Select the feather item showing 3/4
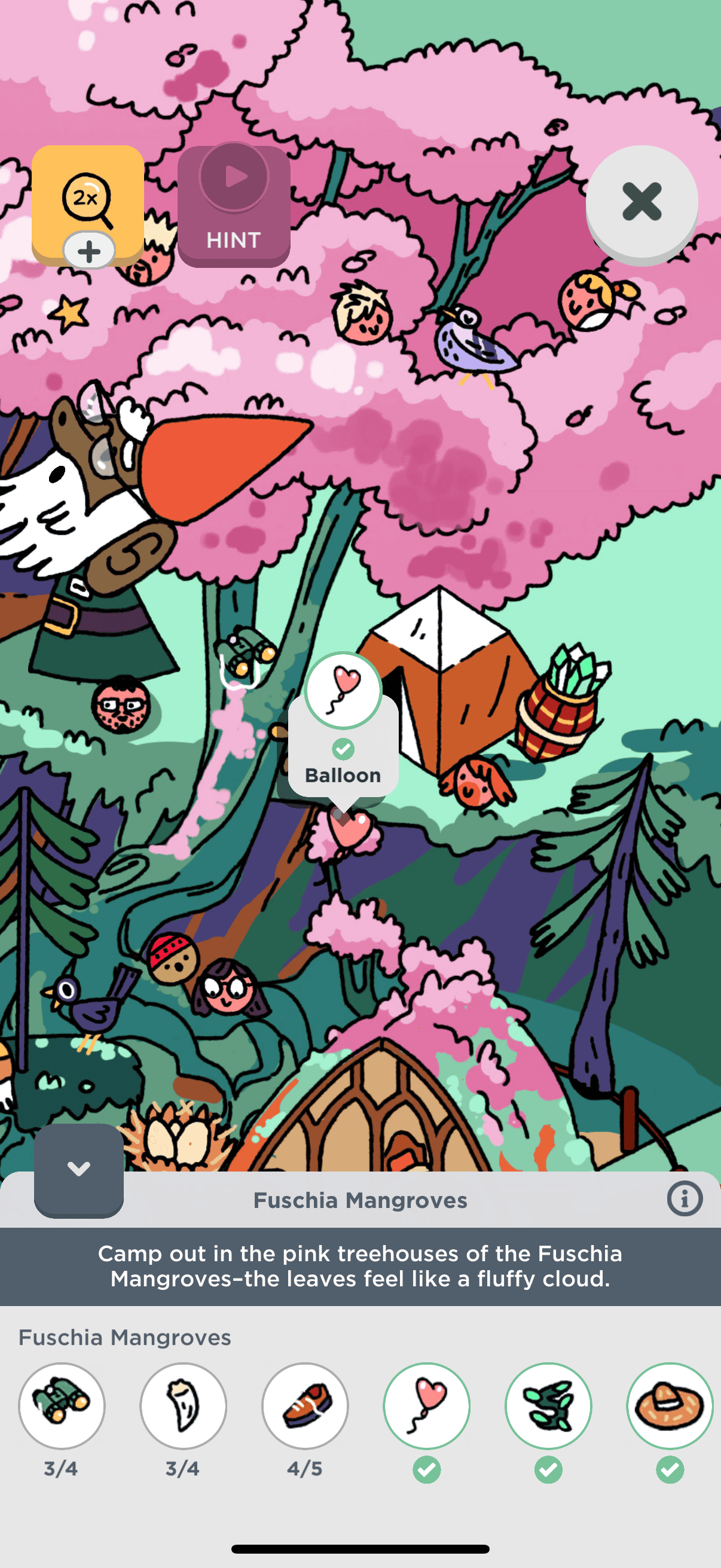 [x=183, y=1406]
